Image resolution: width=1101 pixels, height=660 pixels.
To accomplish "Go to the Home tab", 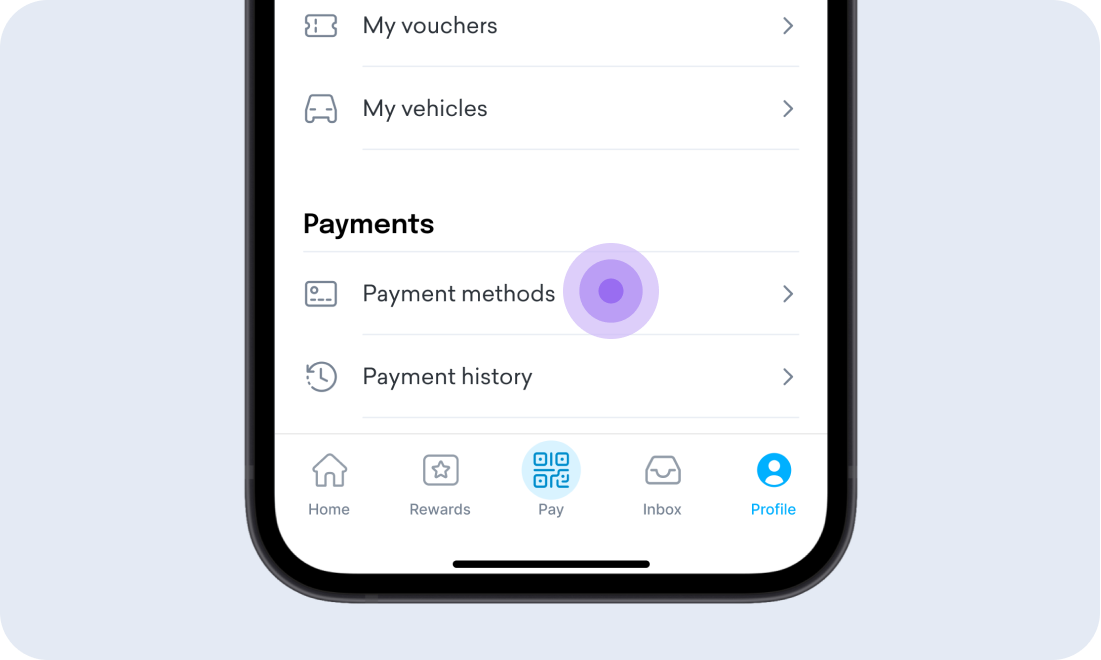I will pos(329,484).
